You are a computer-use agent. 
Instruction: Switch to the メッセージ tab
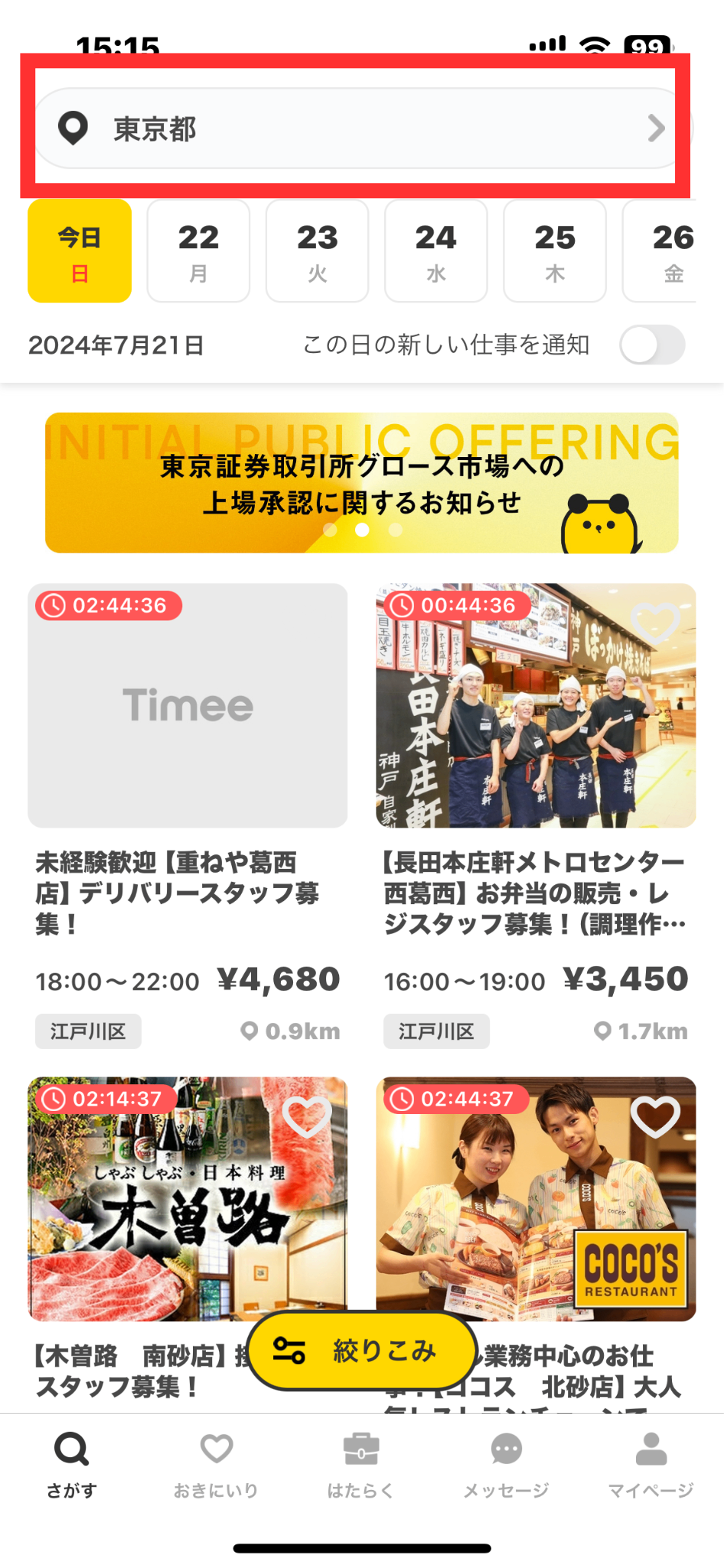click(506, 1464)
